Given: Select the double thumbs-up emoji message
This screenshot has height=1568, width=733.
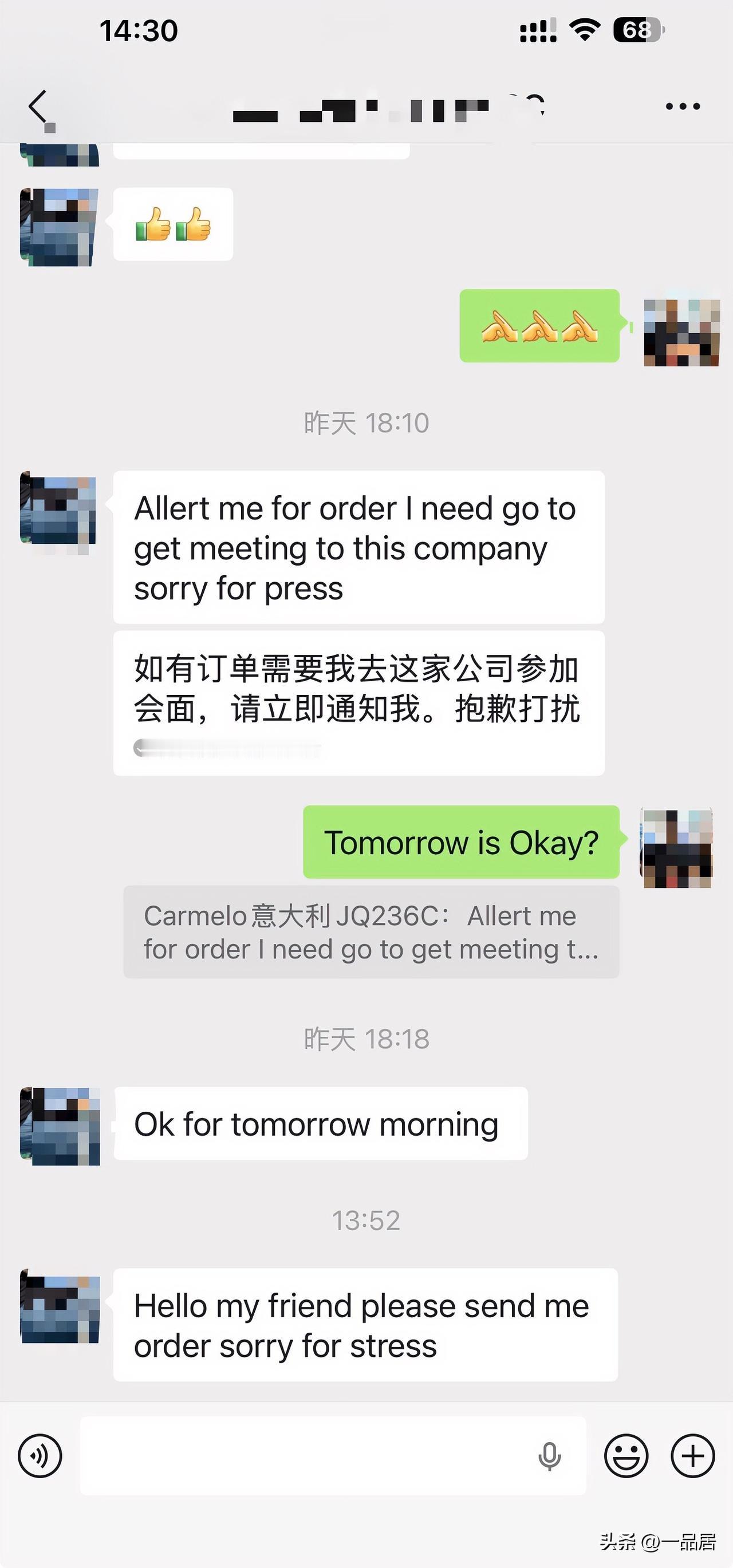Looking at the screenshot, I should 172,224.
